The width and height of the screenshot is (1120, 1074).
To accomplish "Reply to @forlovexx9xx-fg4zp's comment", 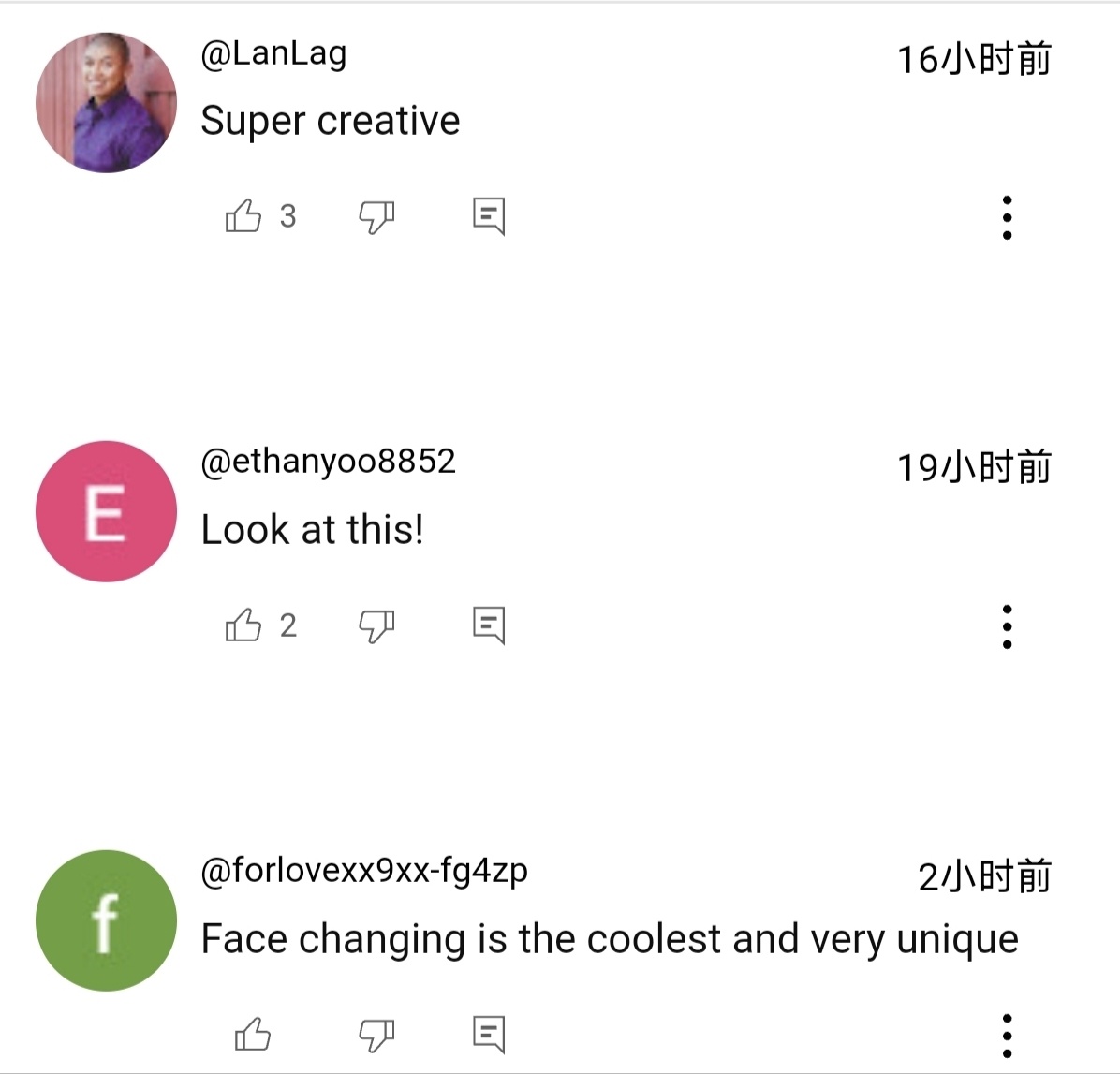I will pos(488,1034).
